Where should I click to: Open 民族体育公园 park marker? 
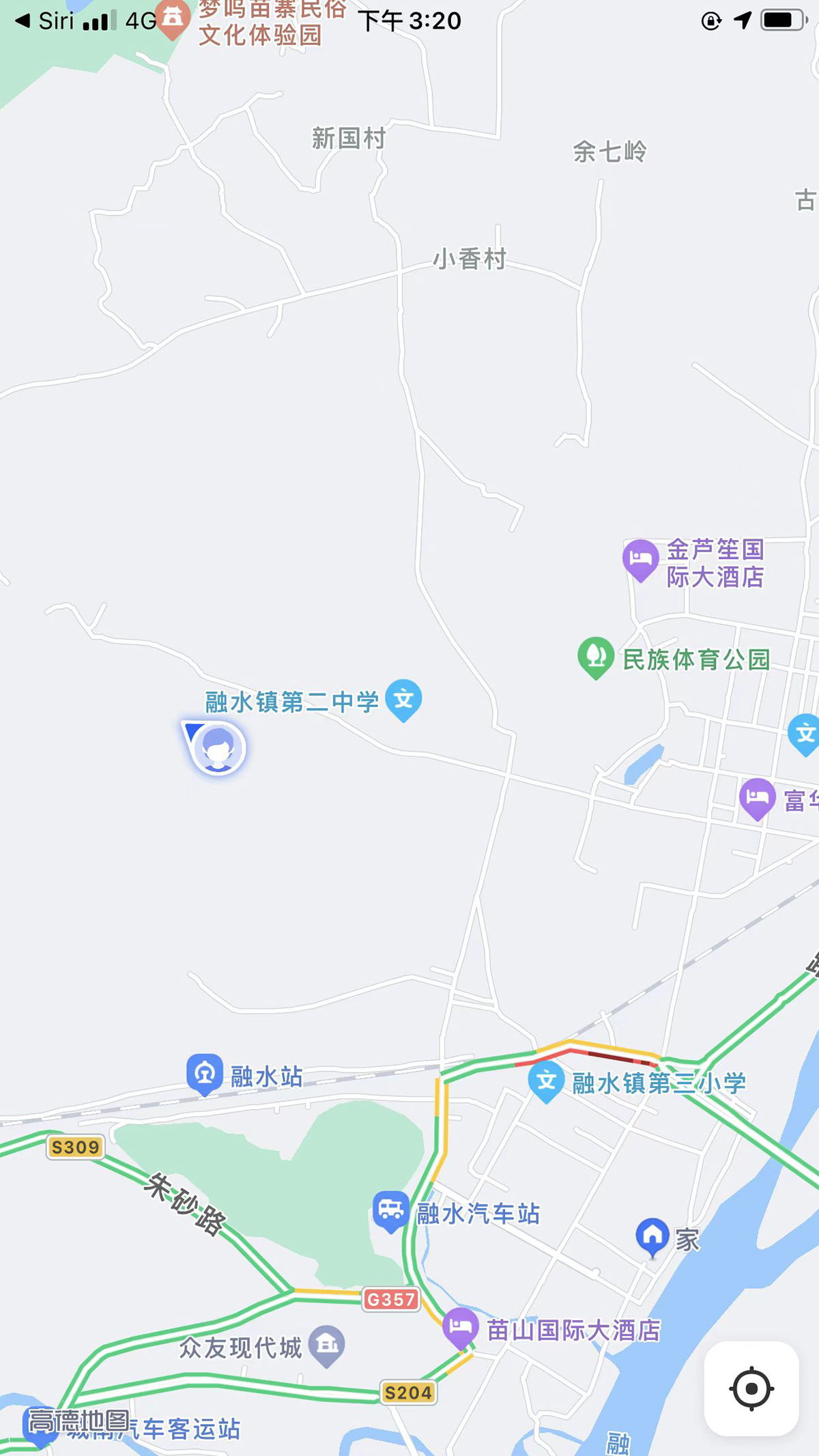coord(596,657)
